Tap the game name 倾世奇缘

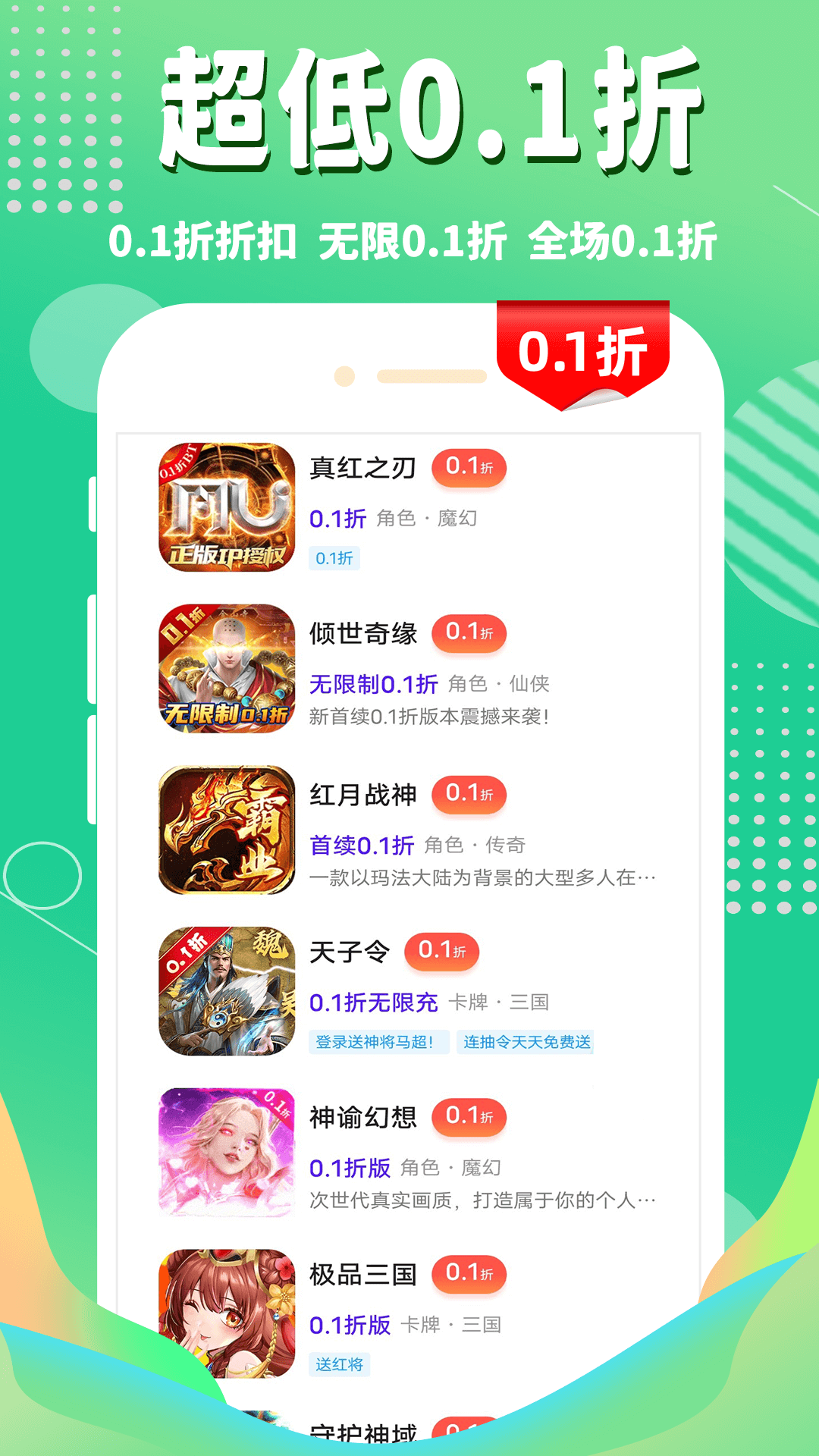click(x=364, y=634)
